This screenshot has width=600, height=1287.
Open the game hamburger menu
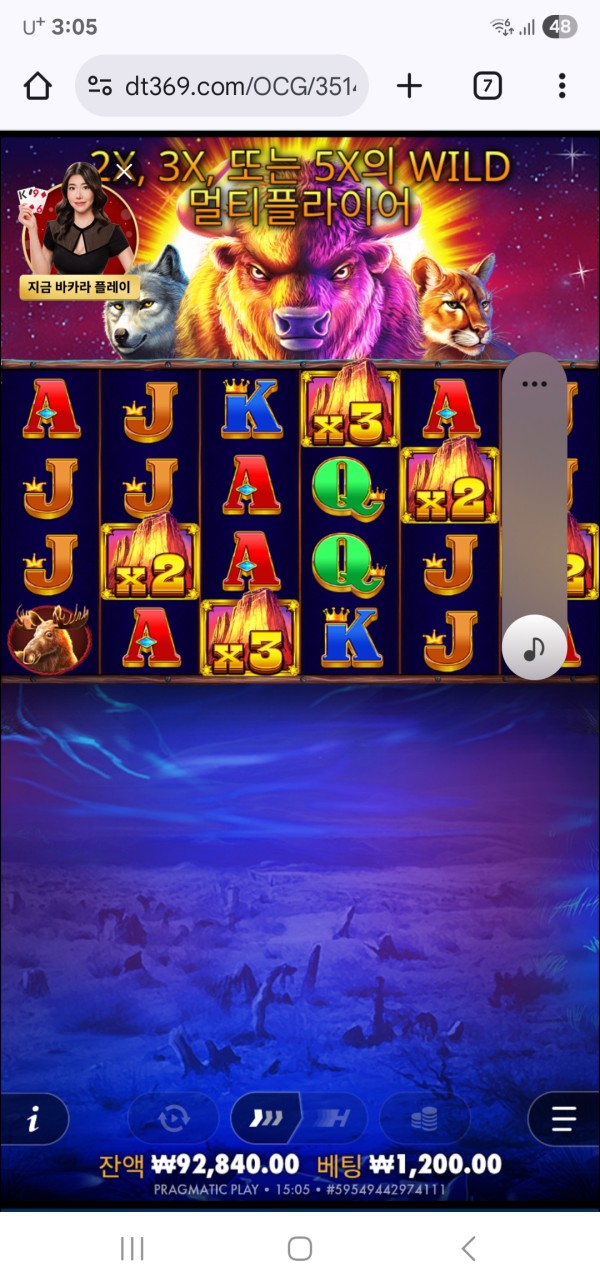click(x=563, y=1120)
